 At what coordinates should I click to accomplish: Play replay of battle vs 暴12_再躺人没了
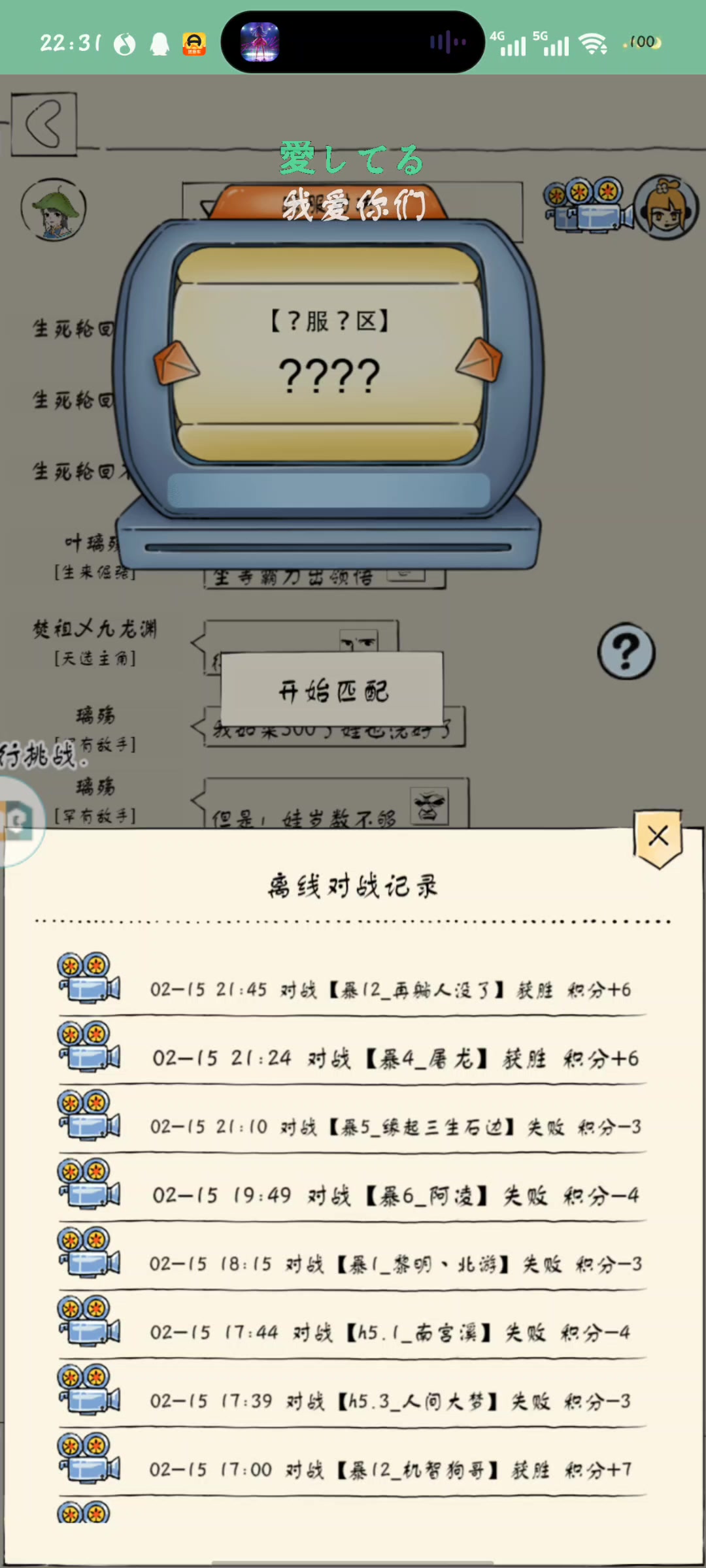click(x=89, y=977)
